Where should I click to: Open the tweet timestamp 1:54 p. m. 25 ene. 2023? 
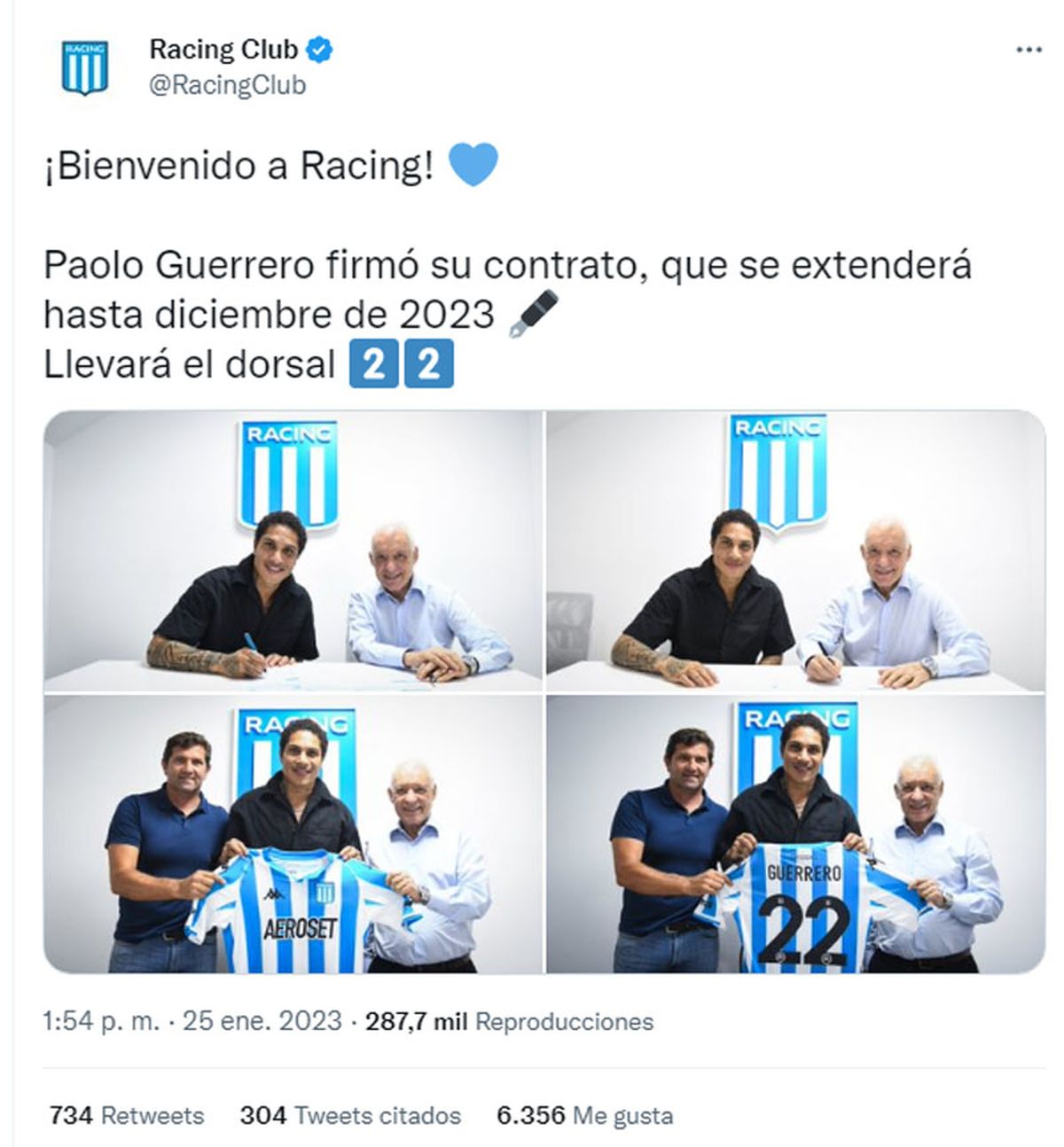192,1021
